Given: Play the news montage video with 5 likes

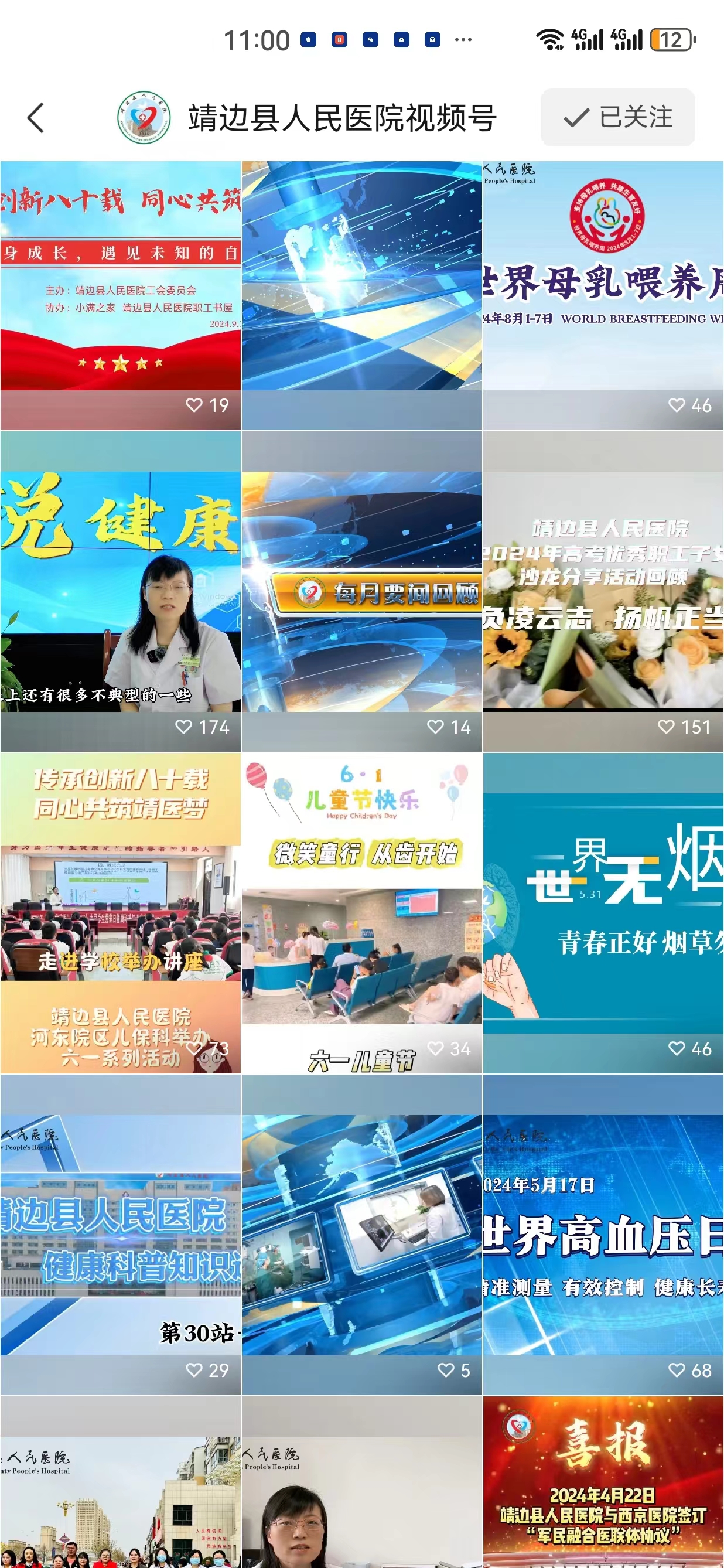Looking at the screenshot, I should pyautogui.click(x=362, y=1236).
